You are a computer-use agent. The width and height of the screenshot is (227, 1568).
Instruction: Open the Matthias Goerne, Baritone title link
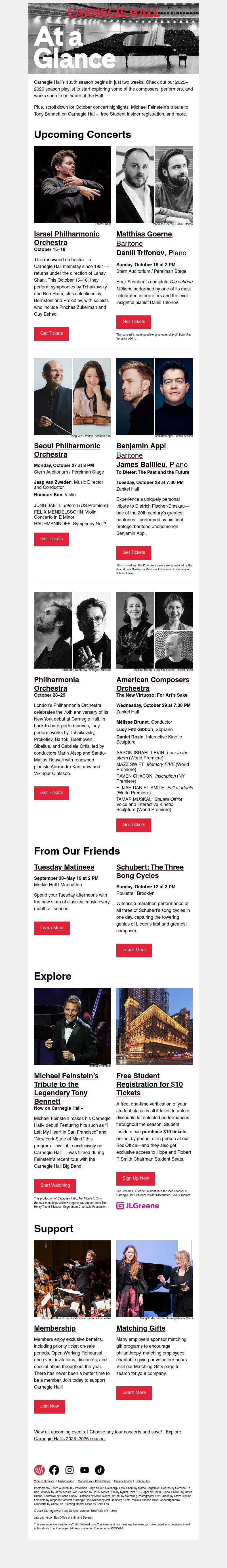click(144, 234)
